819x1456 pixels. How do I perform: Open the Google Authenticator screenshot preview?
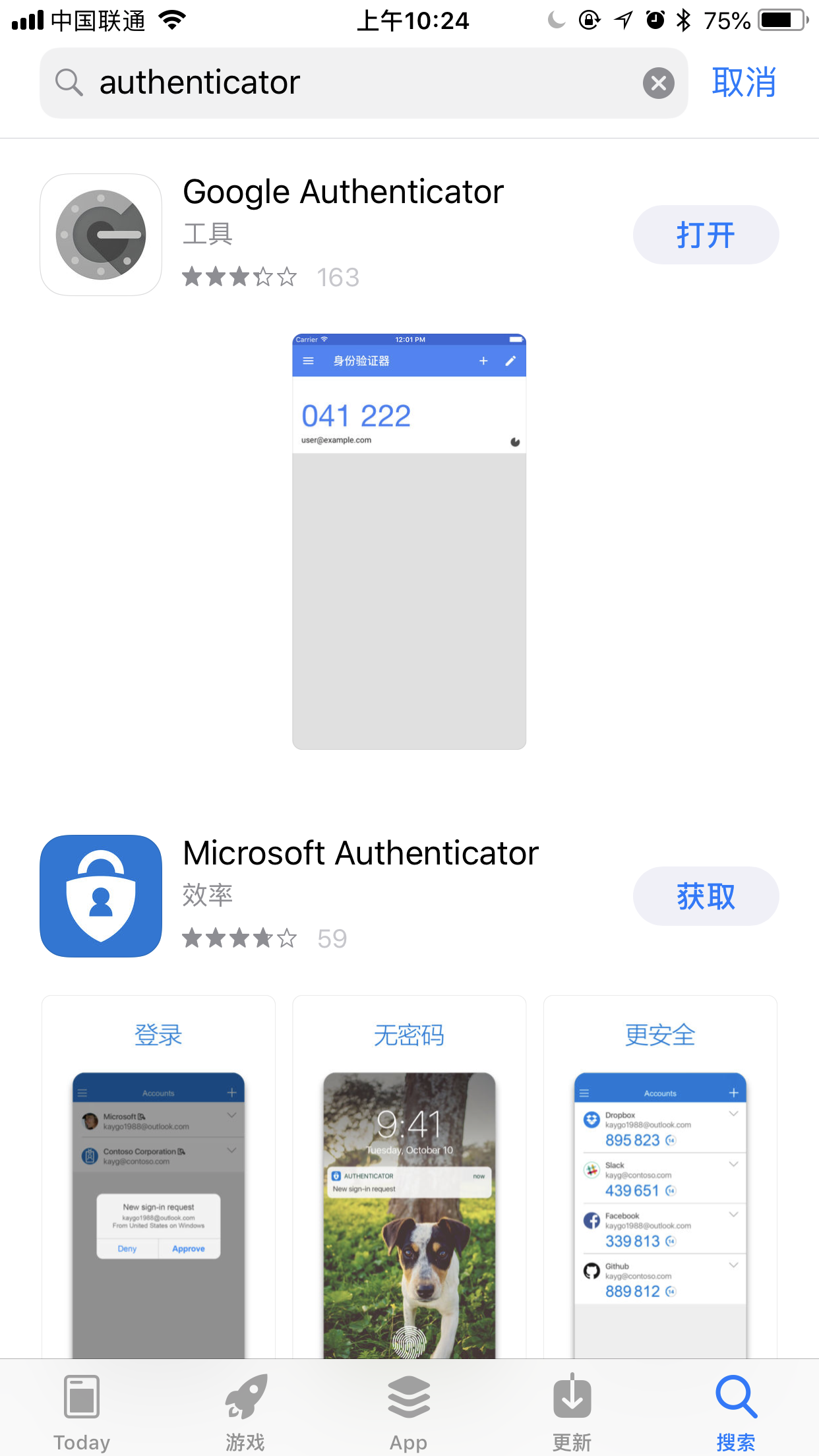409,541
